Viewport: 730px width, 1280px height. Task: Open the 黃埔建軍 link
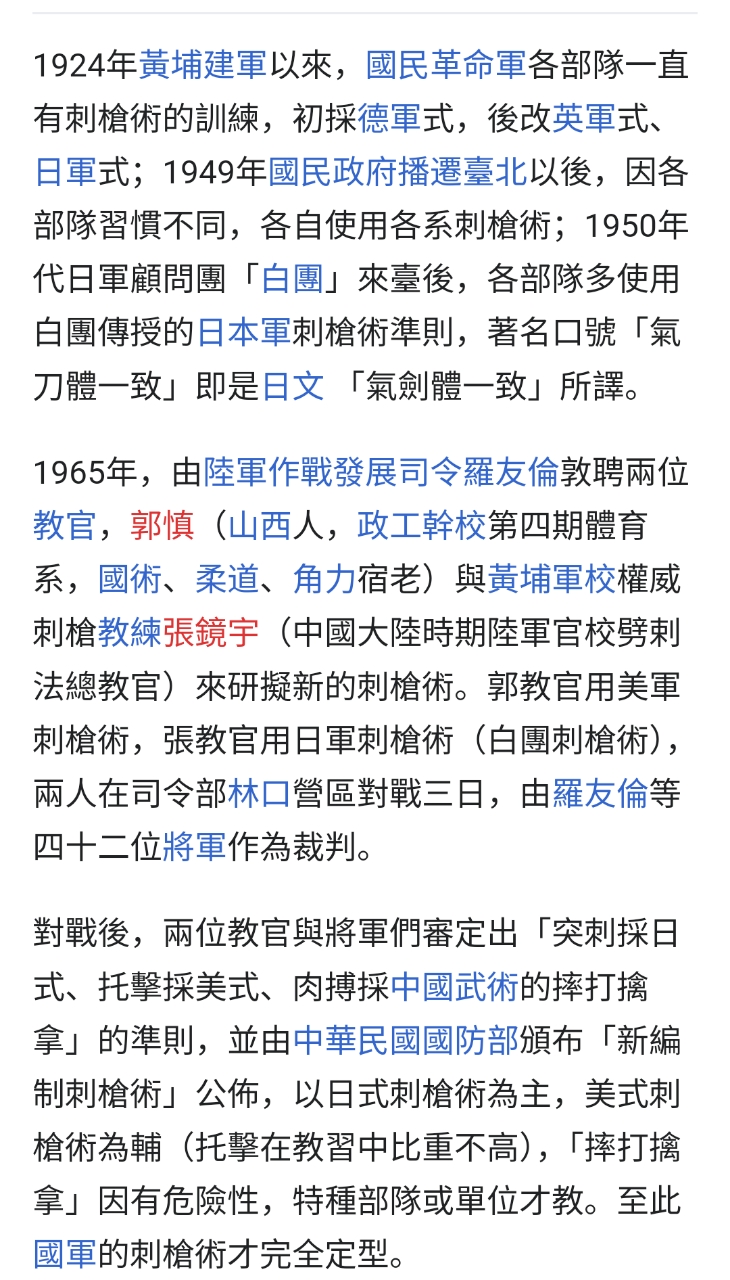click(202, 65)
